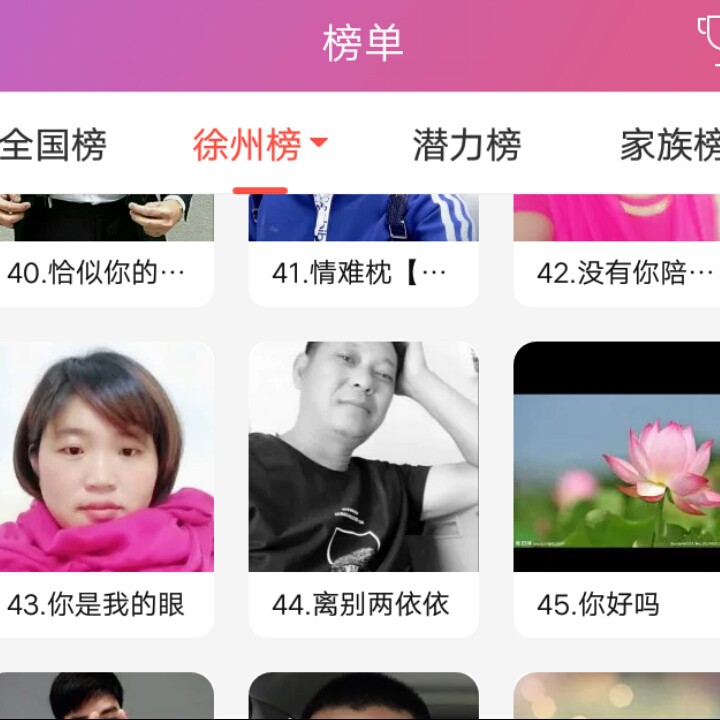
Task: Switch to the 家族榜 tab
Action: (x=670, y=146)
